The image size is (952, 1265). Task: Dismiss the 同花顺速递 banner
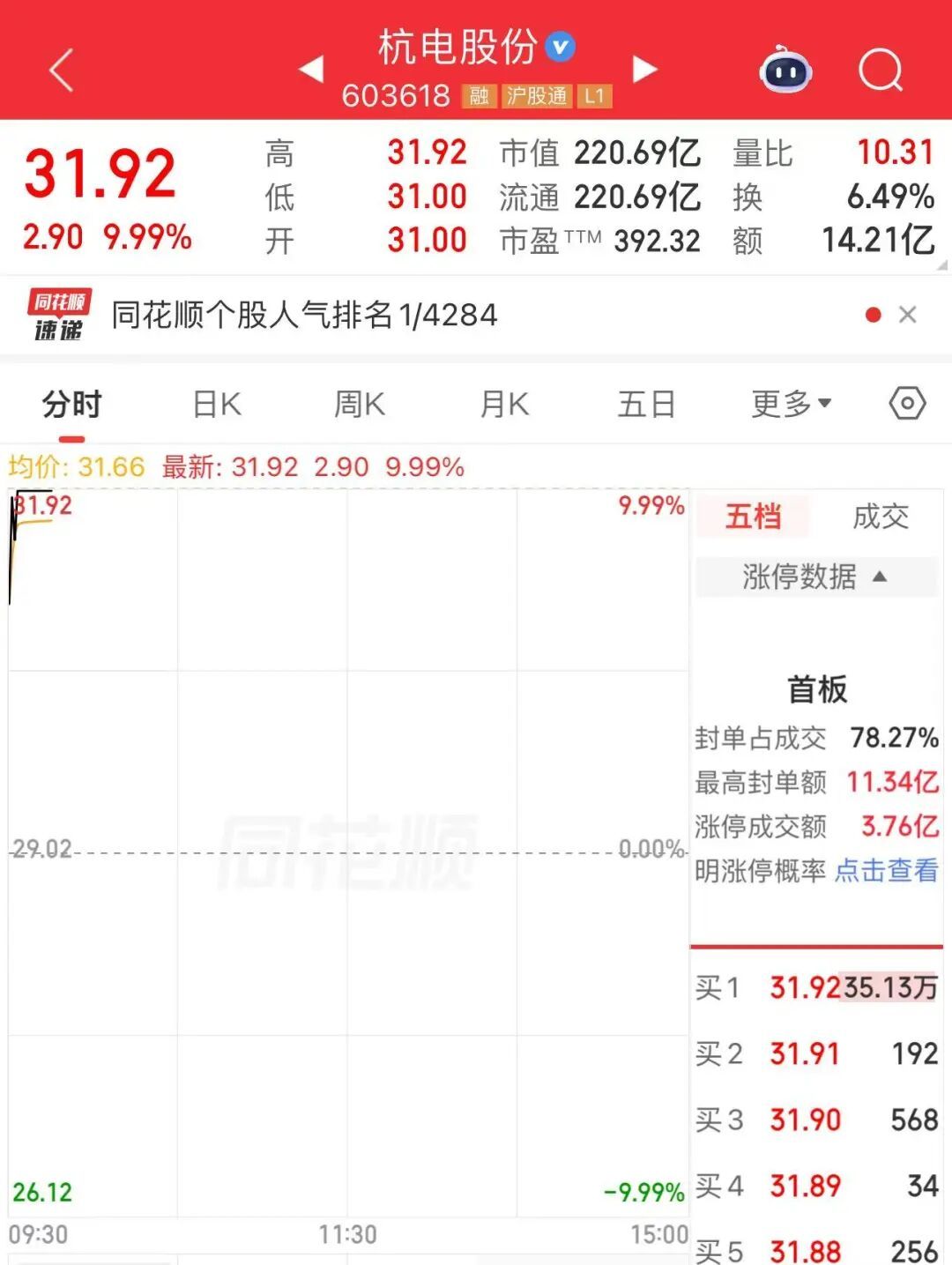click(x=907, y=315)
